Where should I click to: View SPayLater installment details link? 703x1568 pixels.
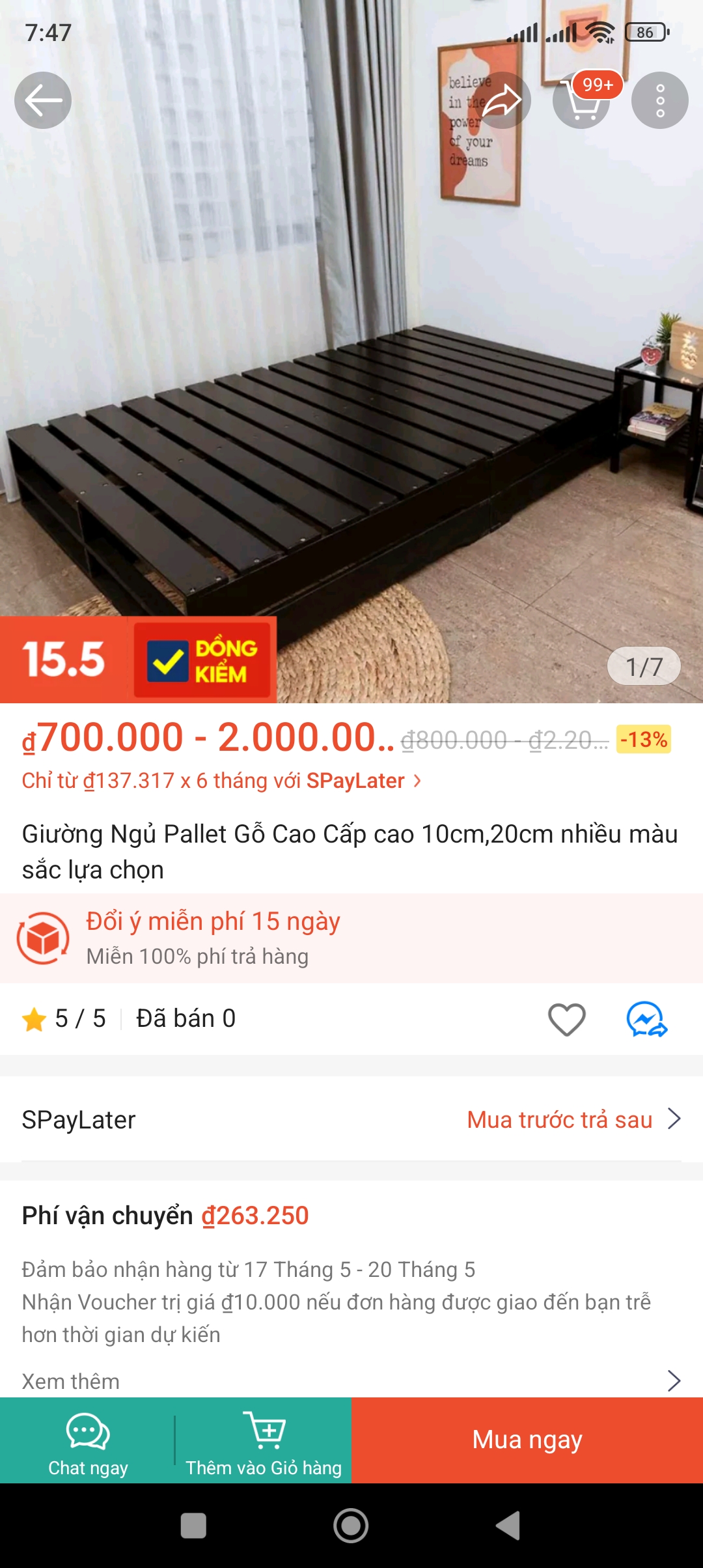[x=221, y=780]
